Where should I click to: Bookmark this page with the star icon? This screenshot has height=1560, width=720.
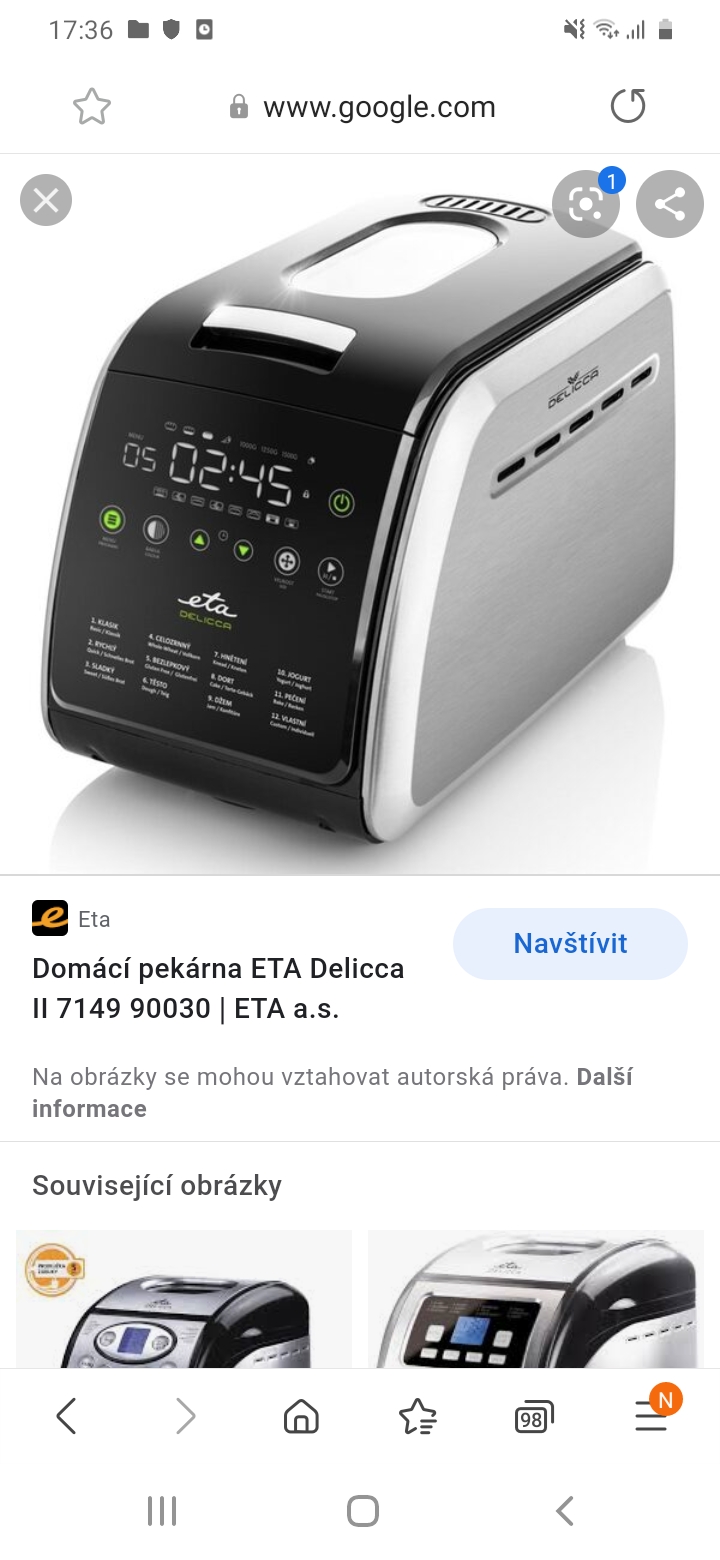point(91,107)
